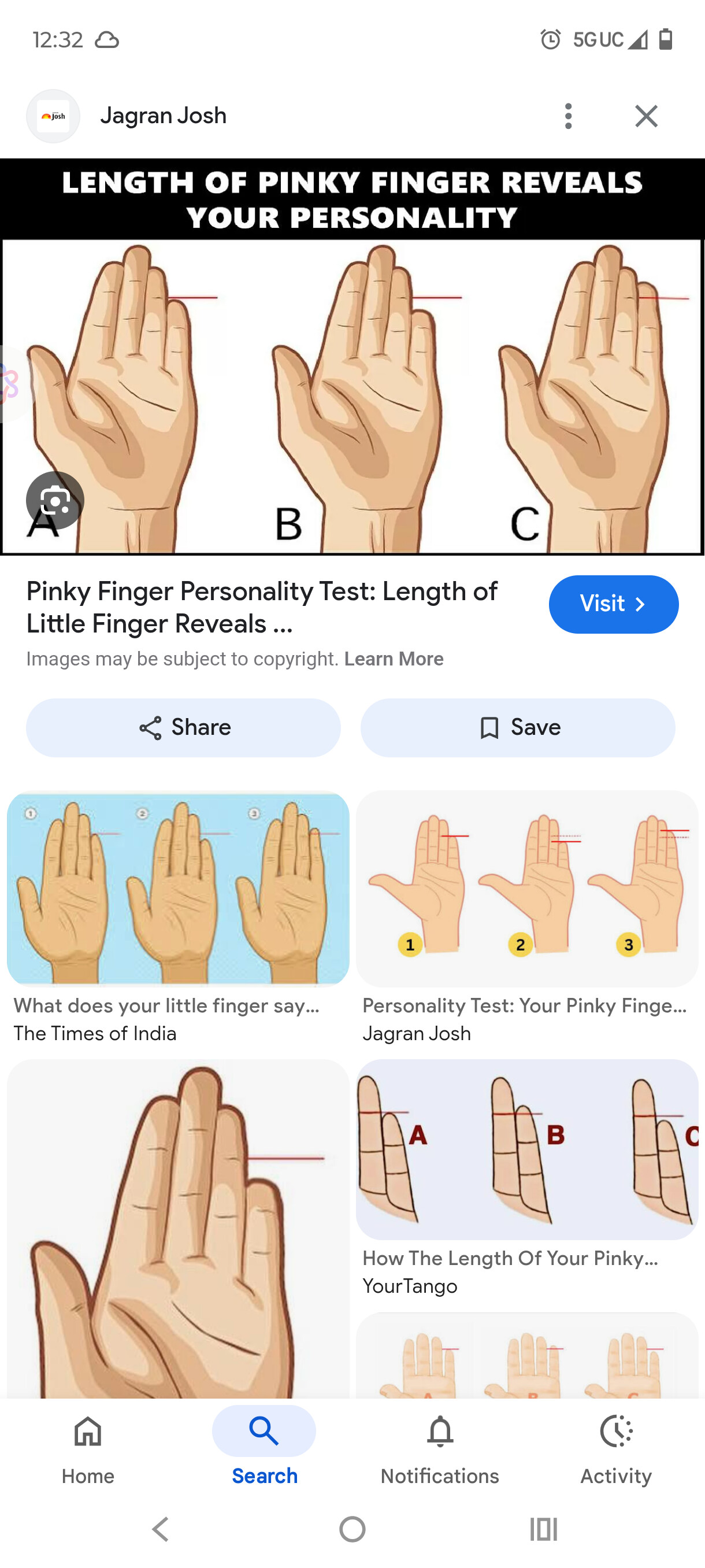Open The Times of India result
The image size is (705, 1568).
[177, 889]
